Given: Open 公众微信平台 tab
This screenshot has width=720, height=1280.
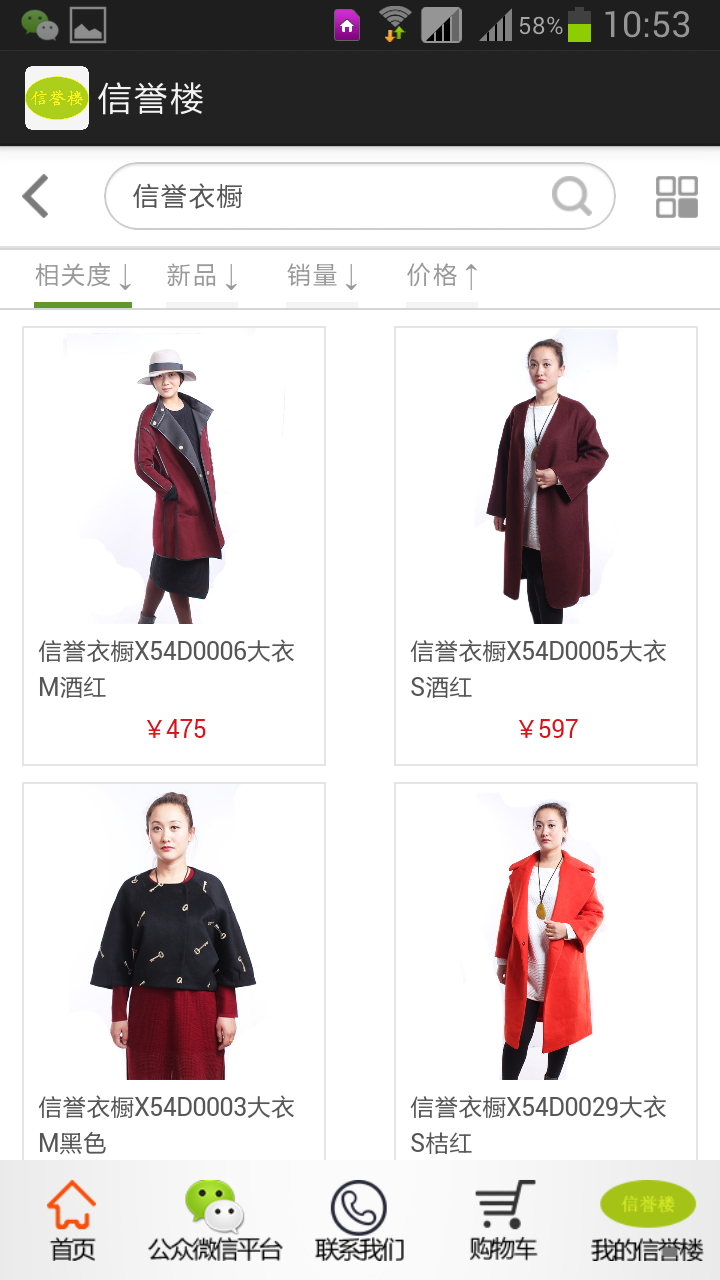Looking at the screenshot, I should (215, 1220).
